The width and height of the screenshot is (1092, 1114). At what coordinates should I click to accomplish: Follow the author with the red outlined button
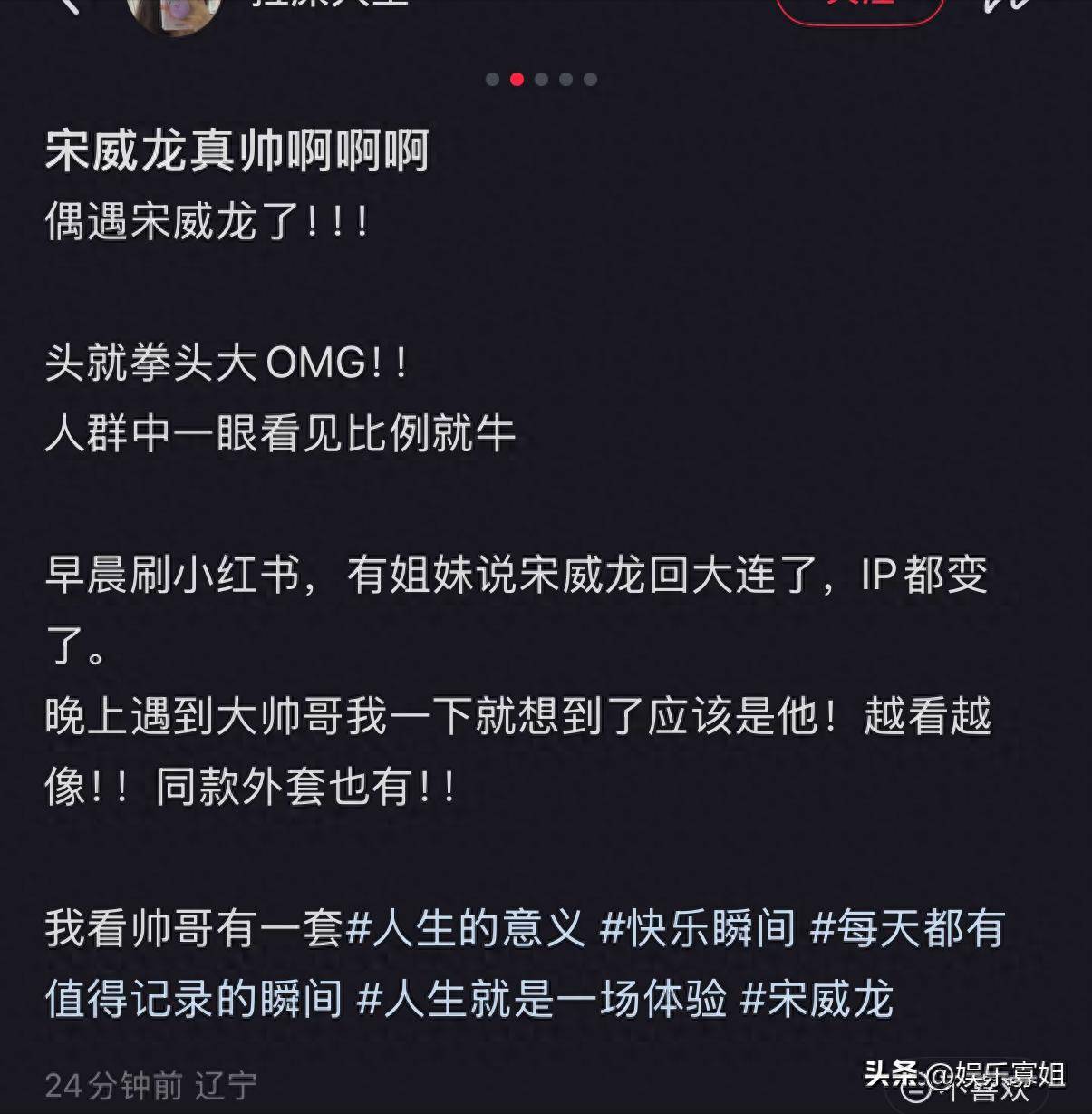click(x=859, y=7)
